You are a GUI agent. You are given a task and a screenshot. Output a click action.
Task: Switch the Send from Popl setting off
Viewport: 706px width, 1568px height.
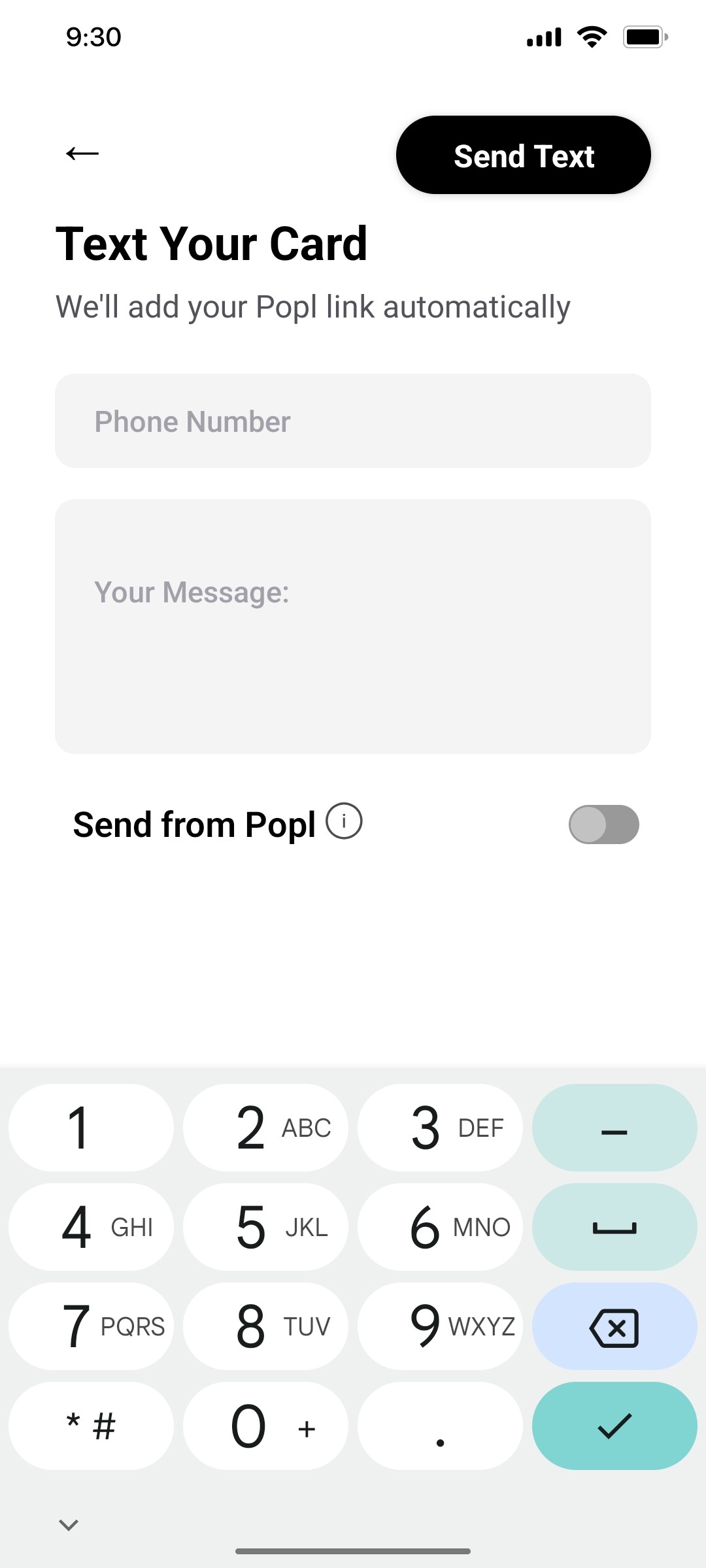click(603, 824)
